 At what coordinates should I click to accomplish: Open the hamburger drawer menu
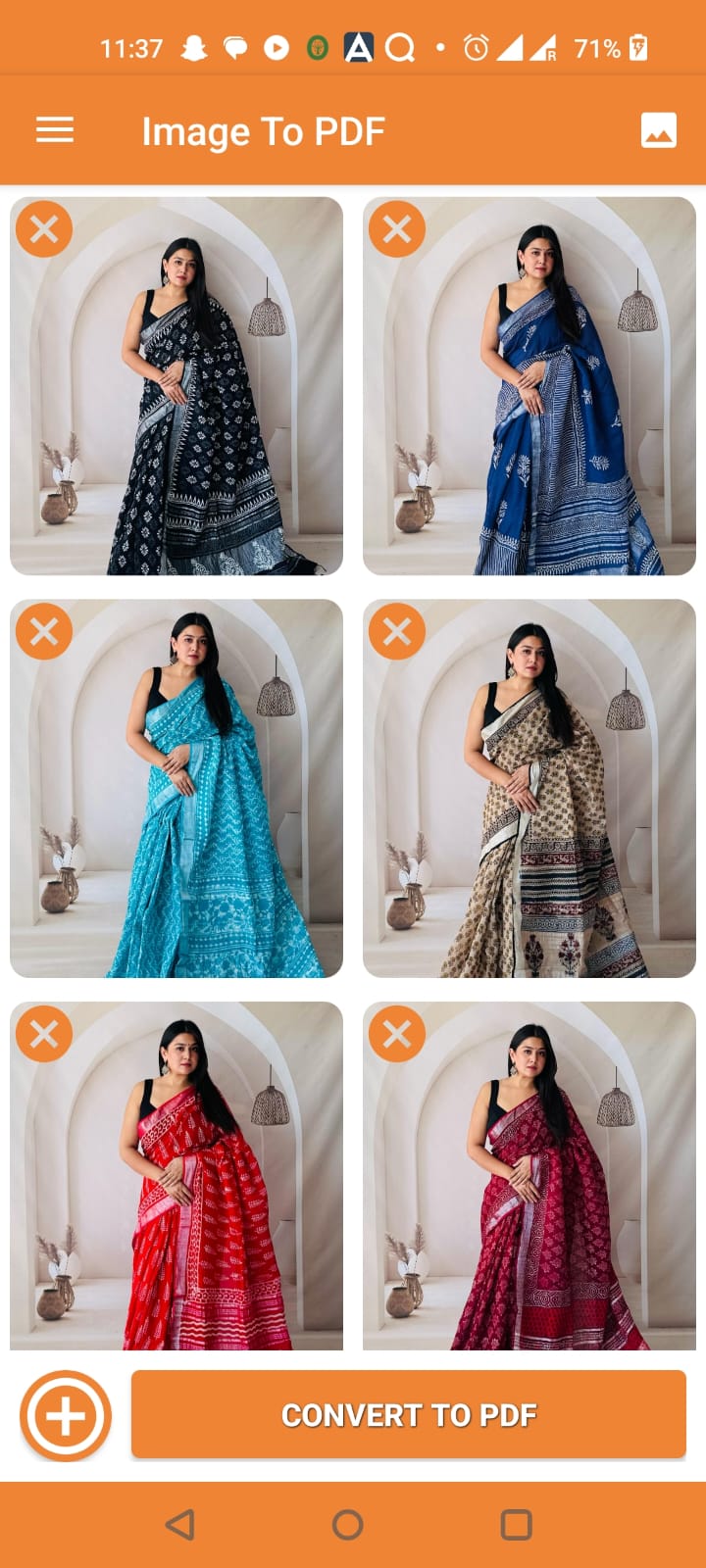click(55, 130)
